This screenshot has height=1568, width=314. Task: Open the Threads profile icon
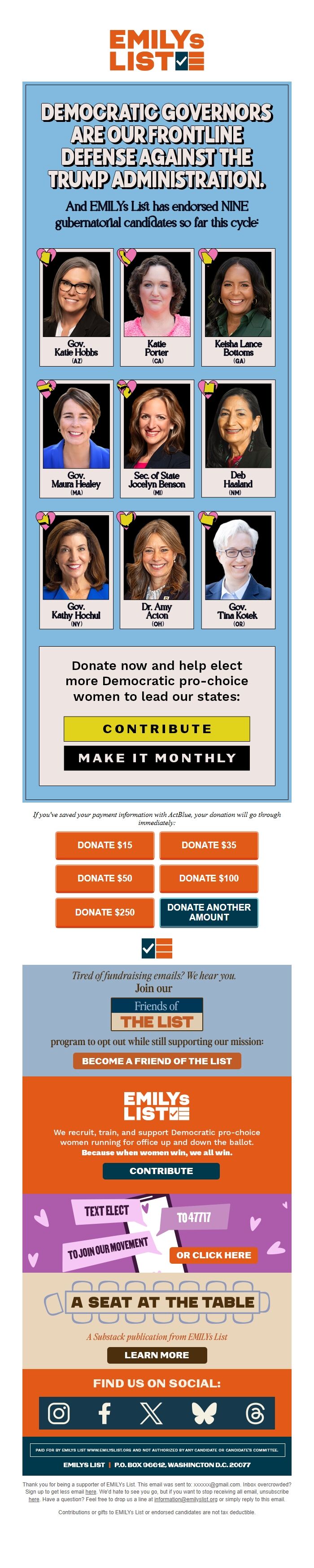255,1413
